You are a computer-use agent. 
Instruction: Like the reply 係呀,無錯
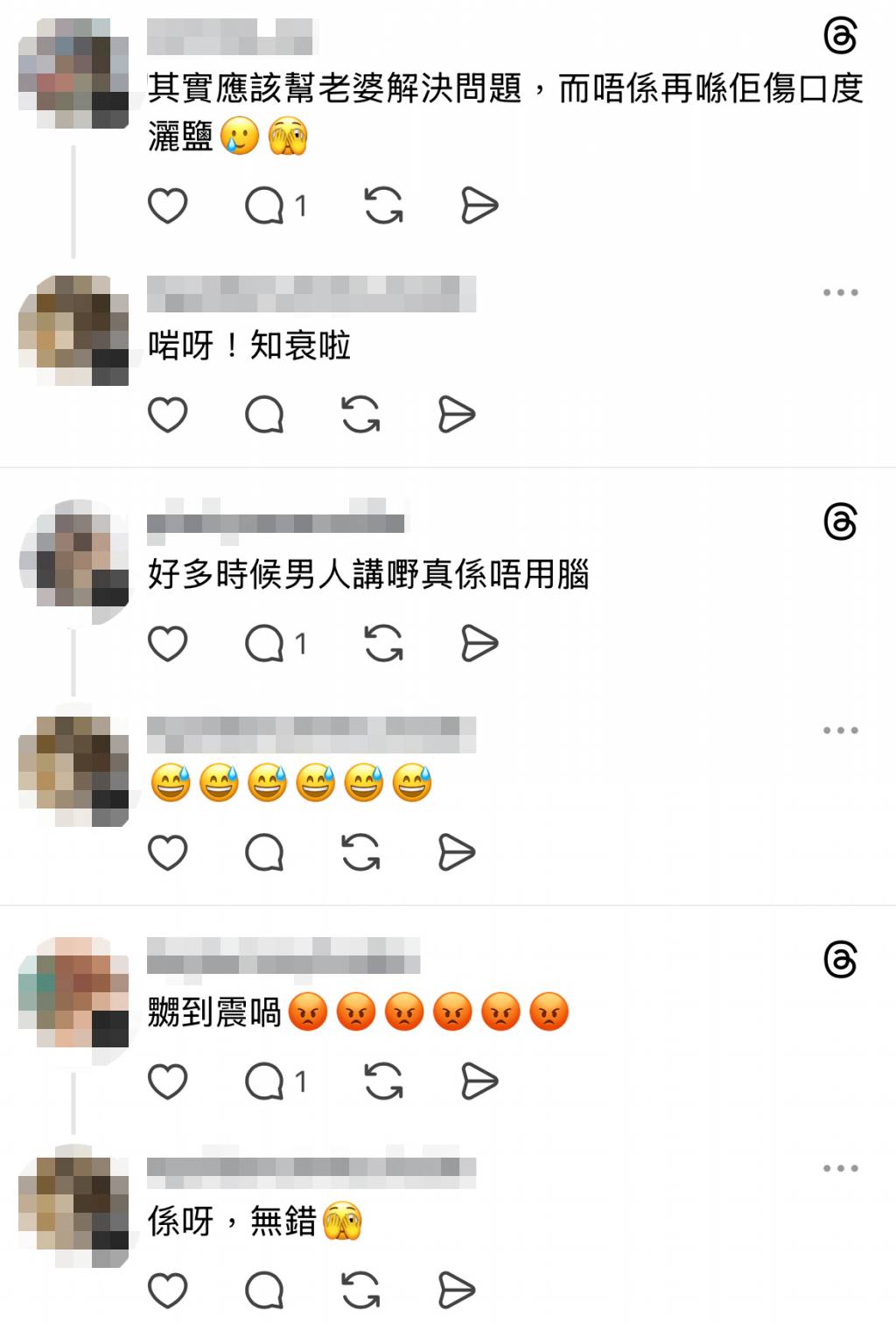coord(168,1291)
